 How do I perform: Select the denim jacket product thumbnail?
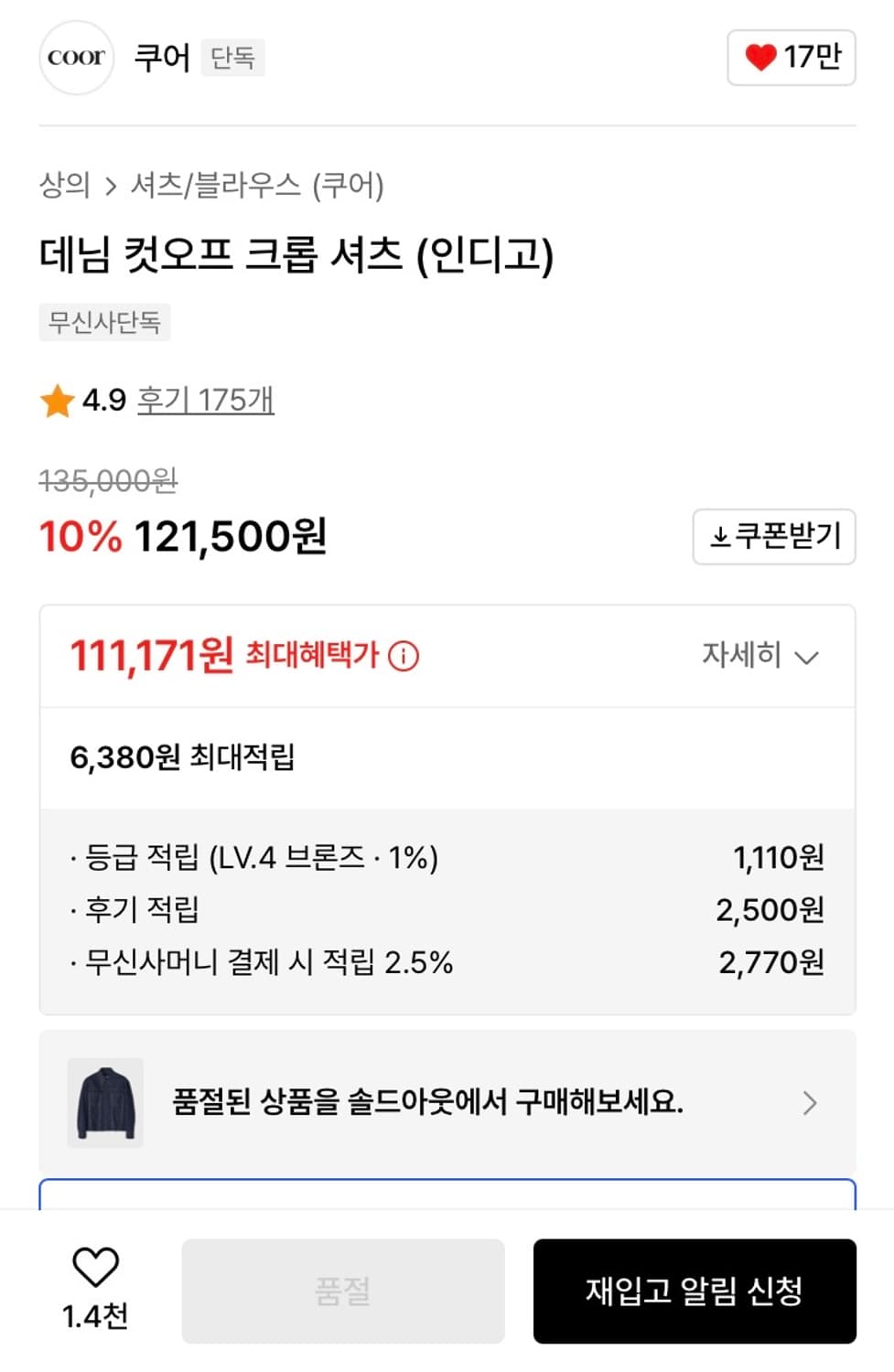click(104, 1102)
